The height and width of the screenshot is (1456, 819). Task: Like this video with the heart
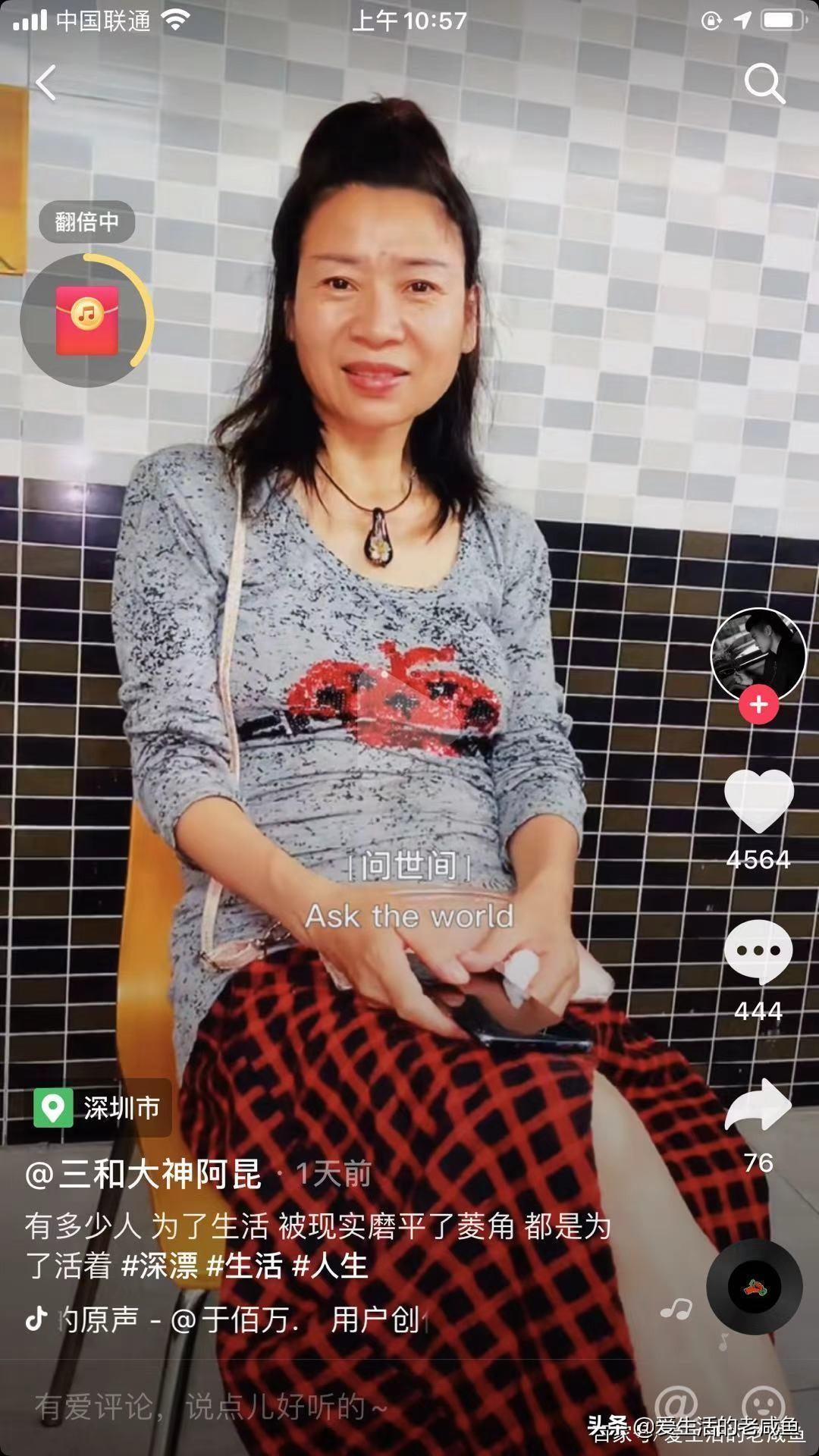coord(758,802)
